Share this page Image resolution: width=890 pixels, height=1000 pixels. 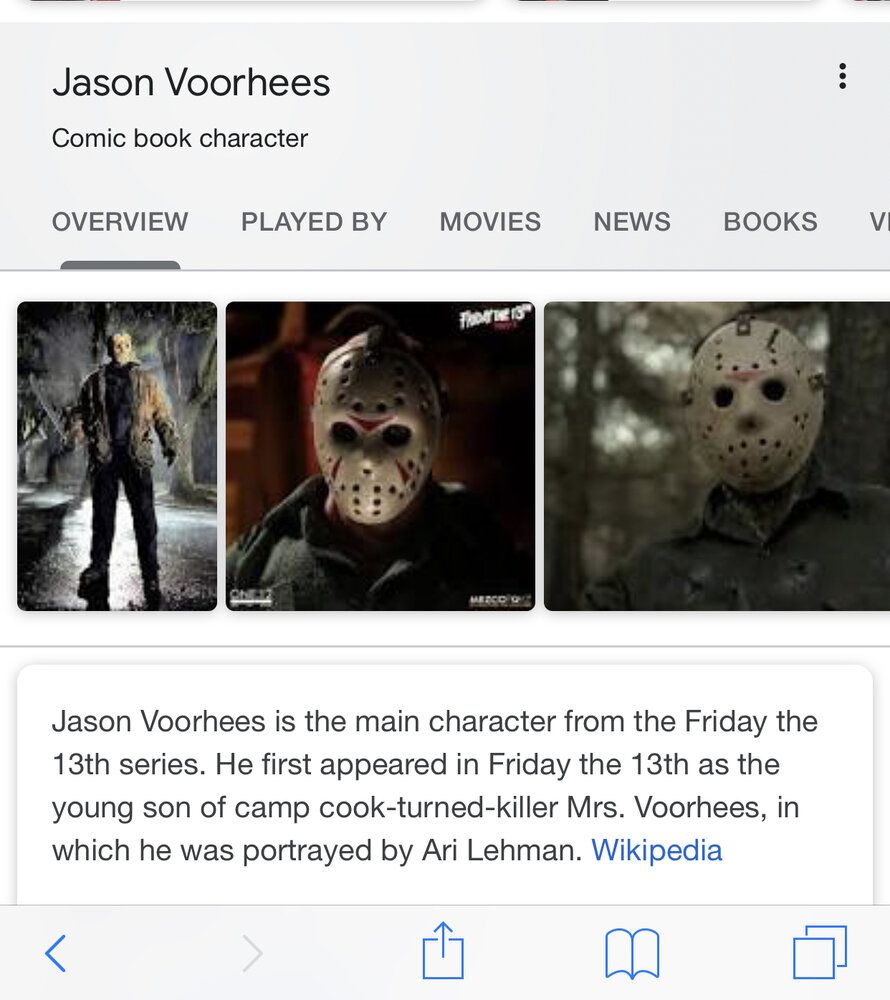[443, 951]
